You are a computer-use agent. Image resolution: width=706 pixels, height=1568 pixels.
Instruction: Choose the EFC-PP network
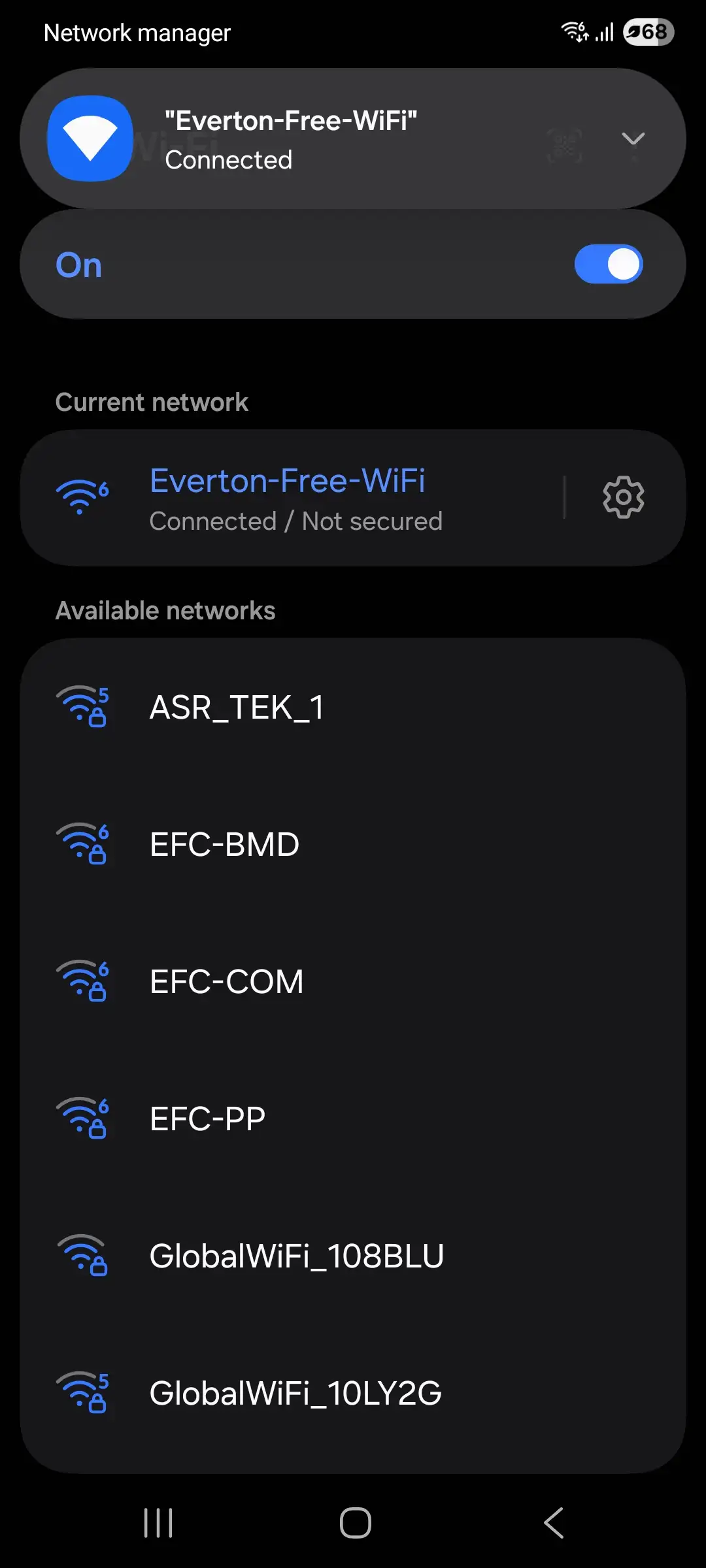207,1119
